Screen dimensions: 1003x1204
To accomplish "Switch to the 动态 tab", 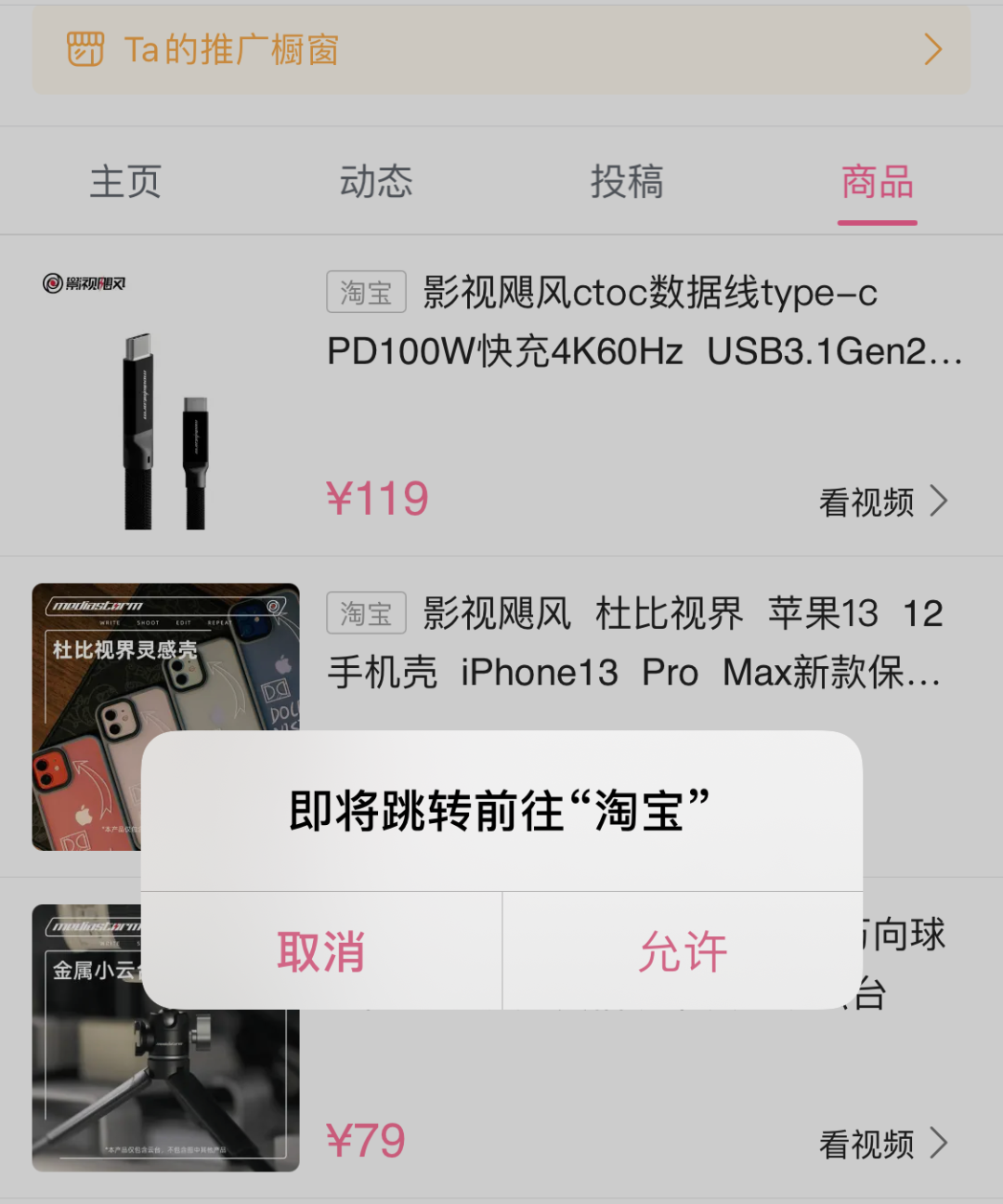I will [x=376, y=182].
